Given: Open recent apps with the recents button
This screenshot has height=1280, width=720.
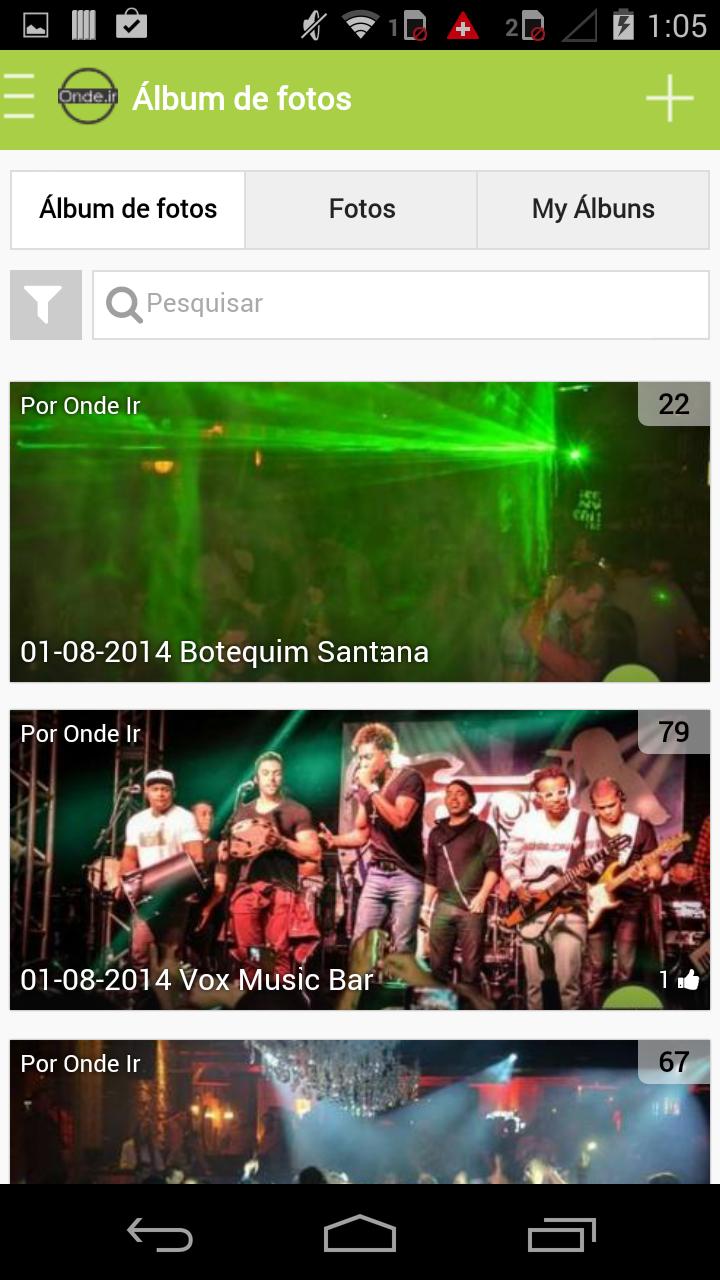Looking at the screenshot, I should [560, 1236].
